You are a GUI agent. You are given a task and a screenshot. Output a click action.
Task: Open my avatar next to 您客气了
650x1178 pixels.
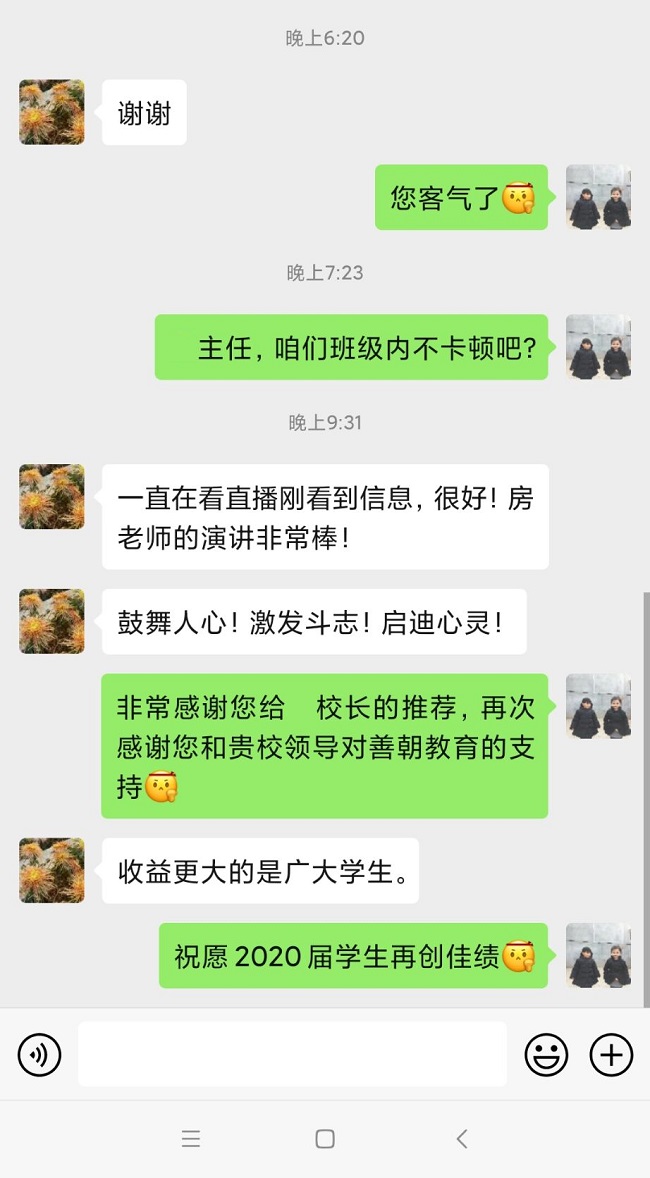pyautogui.click(x=598, y=197)
